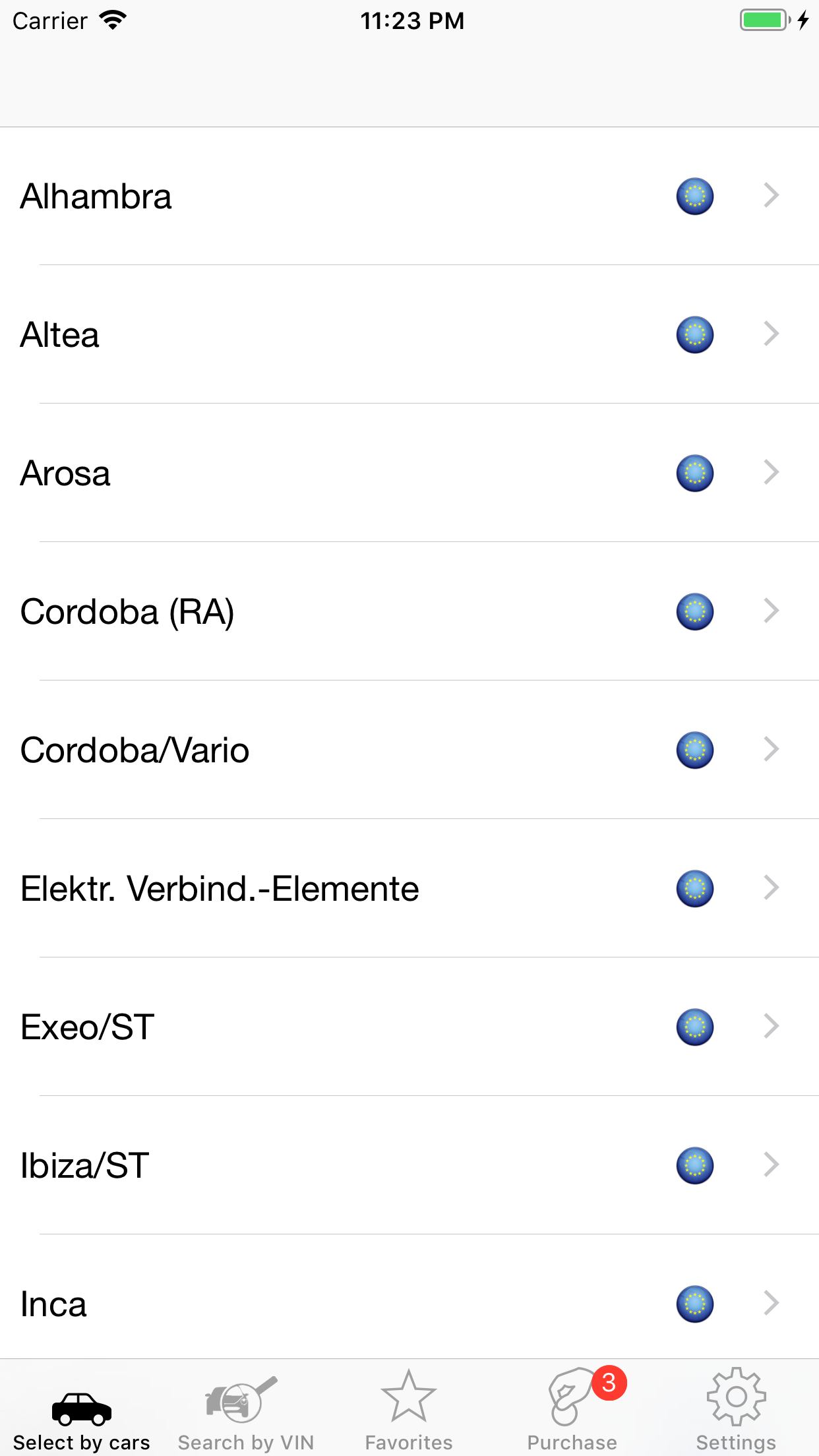Tap the EU flag icon next to Ibiza/ST
The width and height of the screenshot is (819, 1456).
click(x=694, y=1165)
